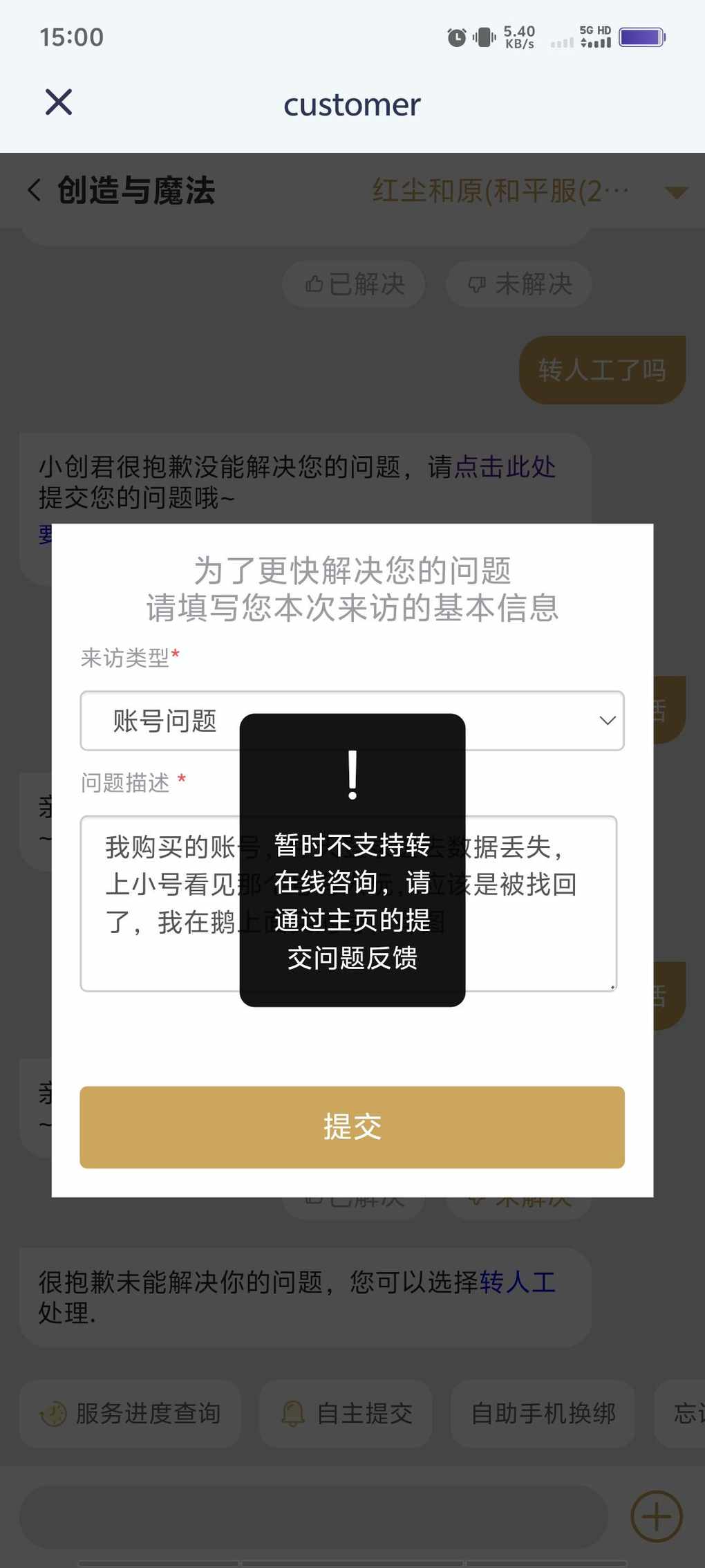Image resolution: width=705 pixels, height=1568 pixels.
Task: Select the 自主提交 chip
Action: tap(346, 1414)
